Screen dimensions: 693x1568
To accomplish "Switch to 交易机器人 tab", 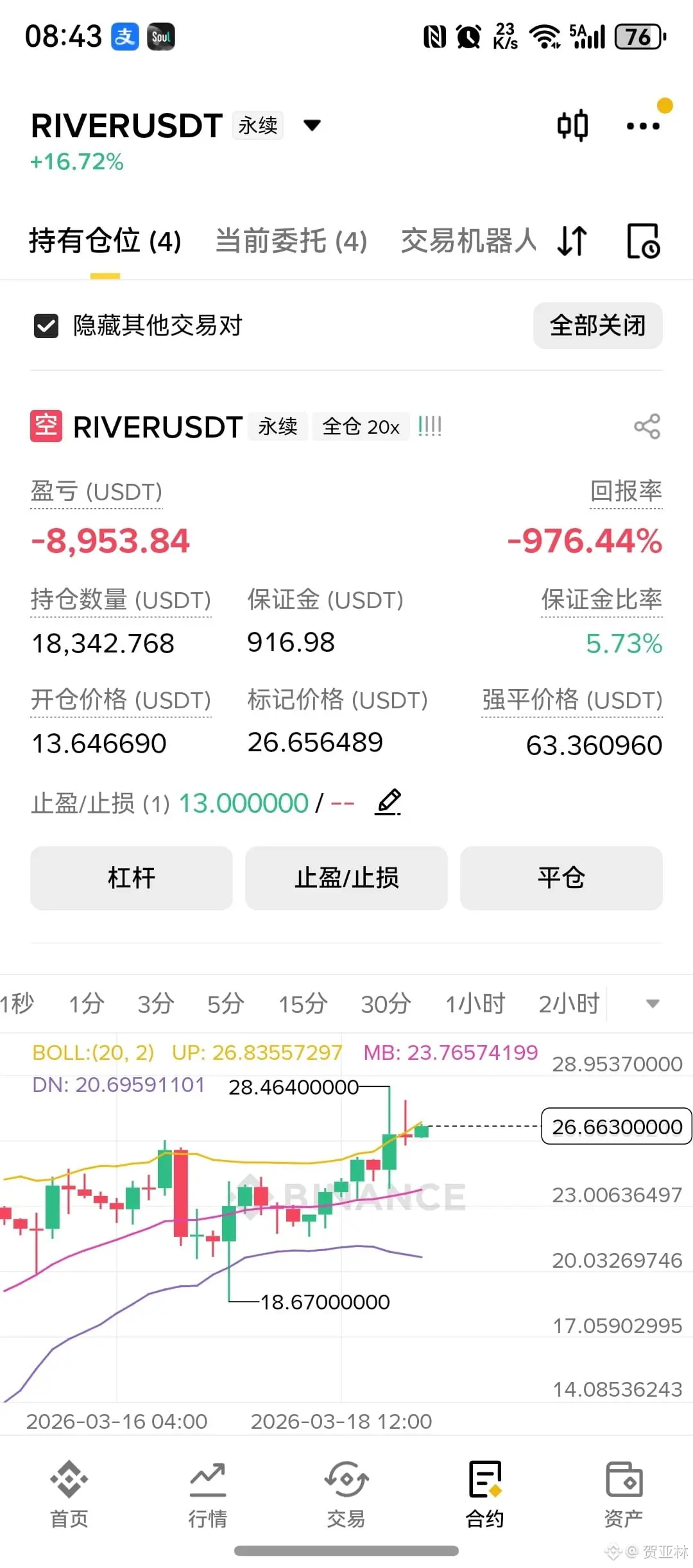I will (468, 242).
